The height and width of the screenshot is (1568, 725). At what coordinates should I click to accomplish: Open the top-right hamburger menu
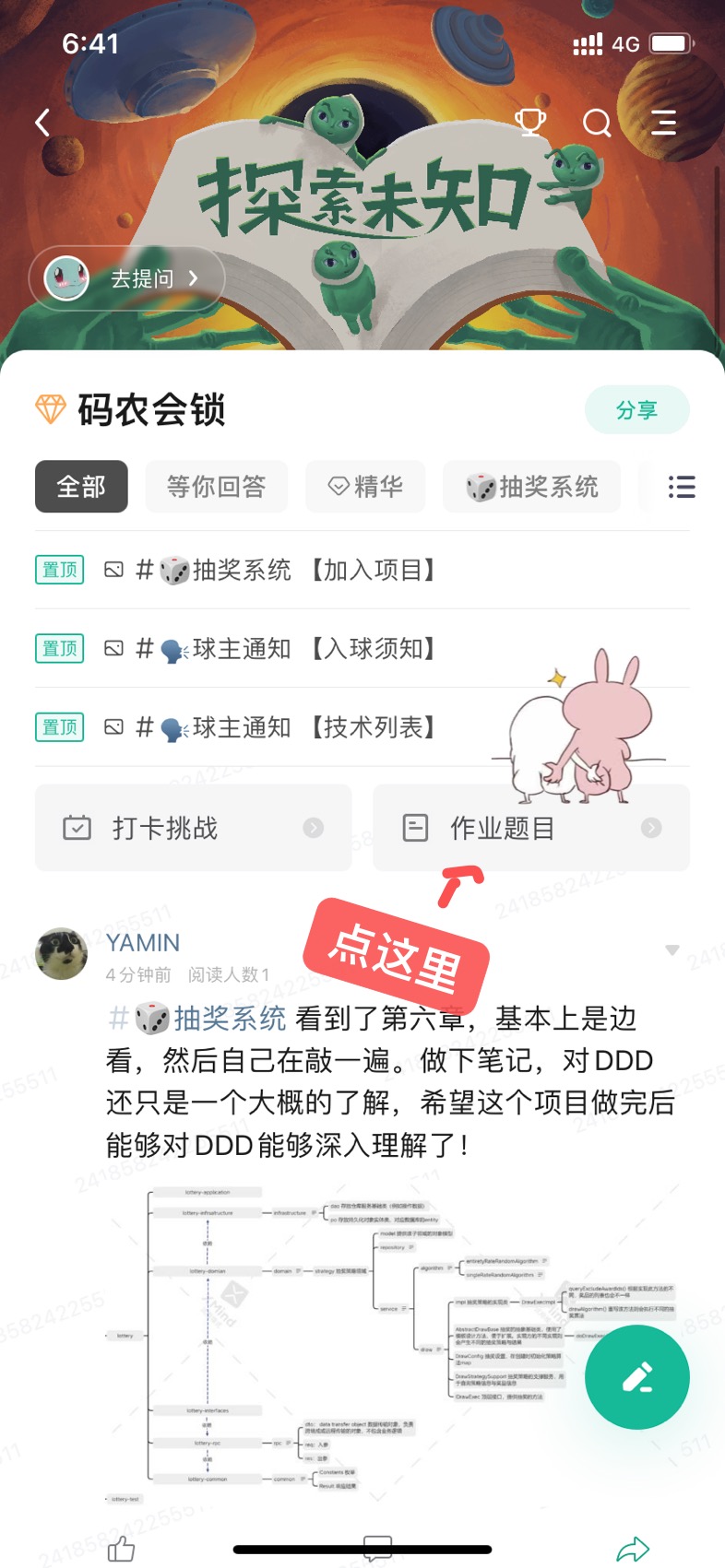(664, 123)
